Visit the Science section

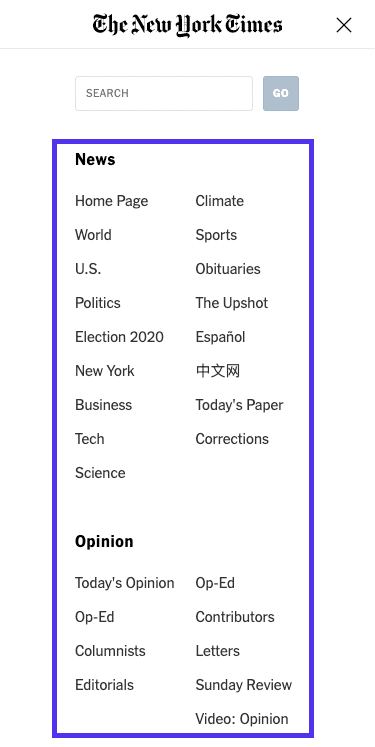(100, 473)
